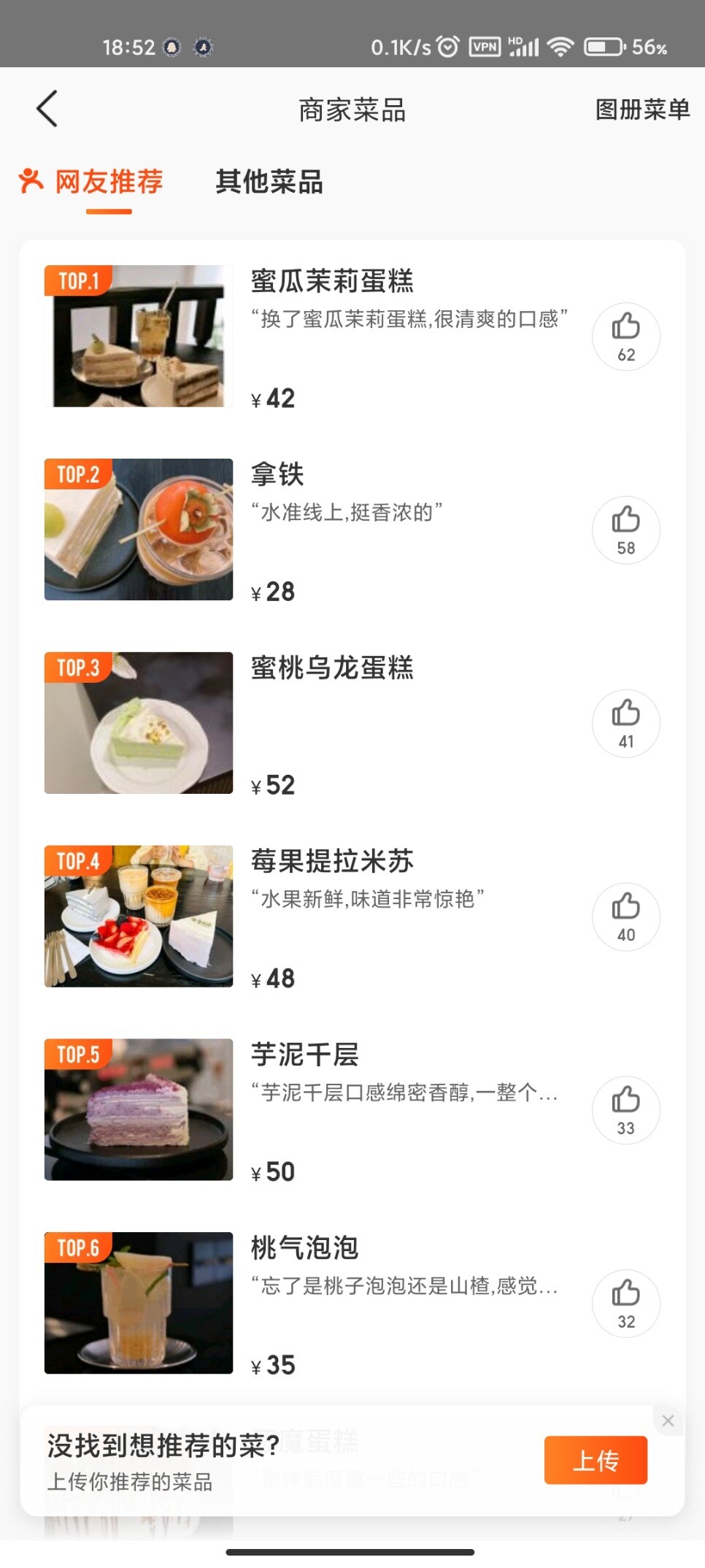This screenshot has height=1568, width=705.
Task: View the 莓果提拉米苏 dish photo
Action: (x=139, y=917)
